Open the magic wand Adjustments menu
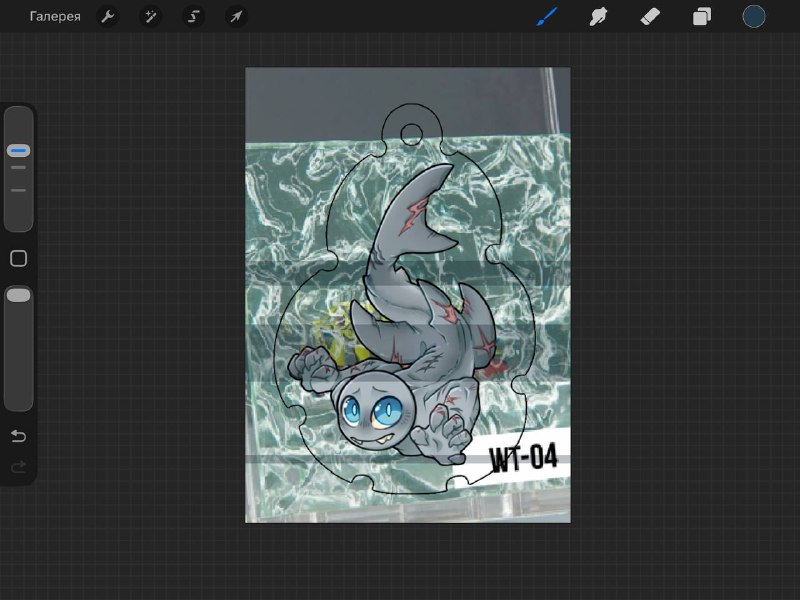 151,16
